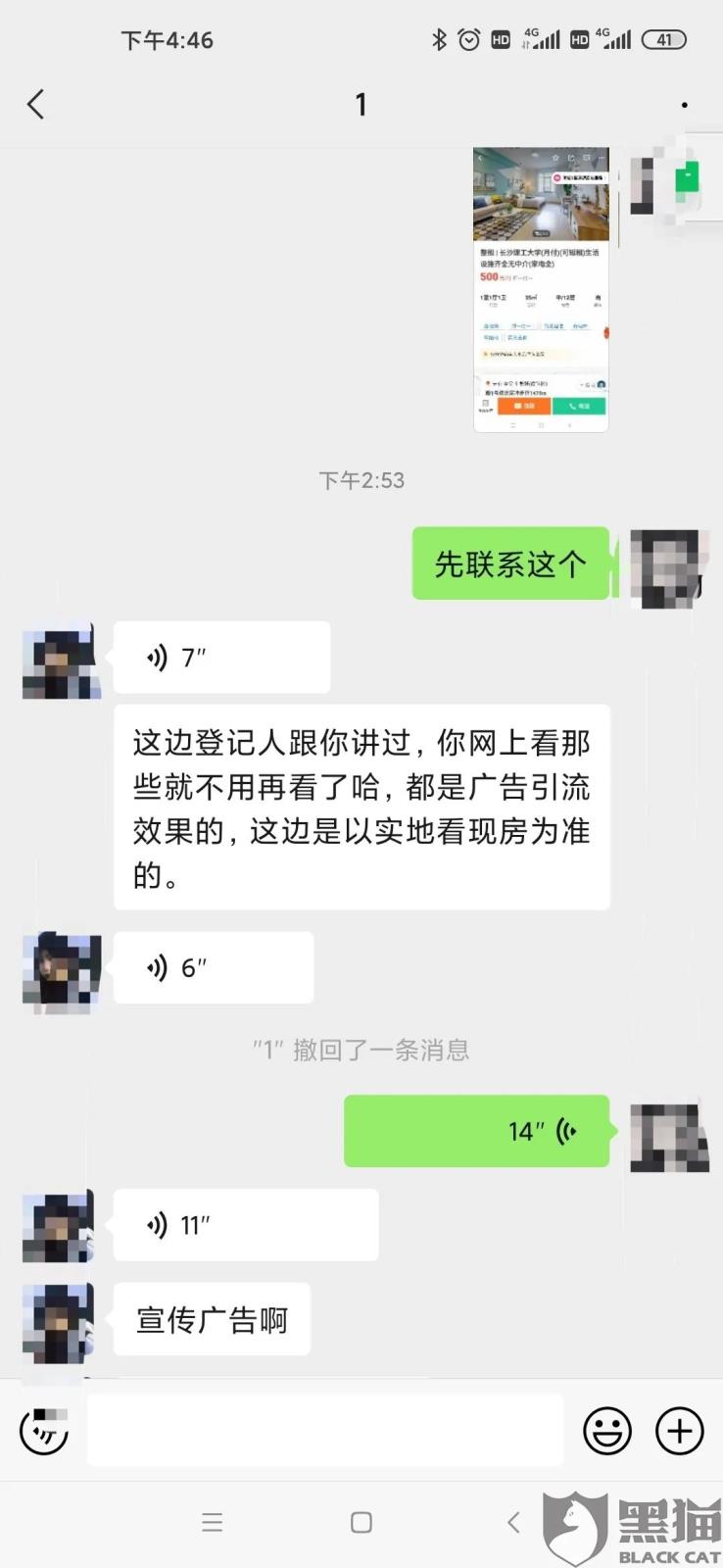Open the chat's more options menu
The width and height of the screenshot is (723, 1568).
[x=685, y=105]
